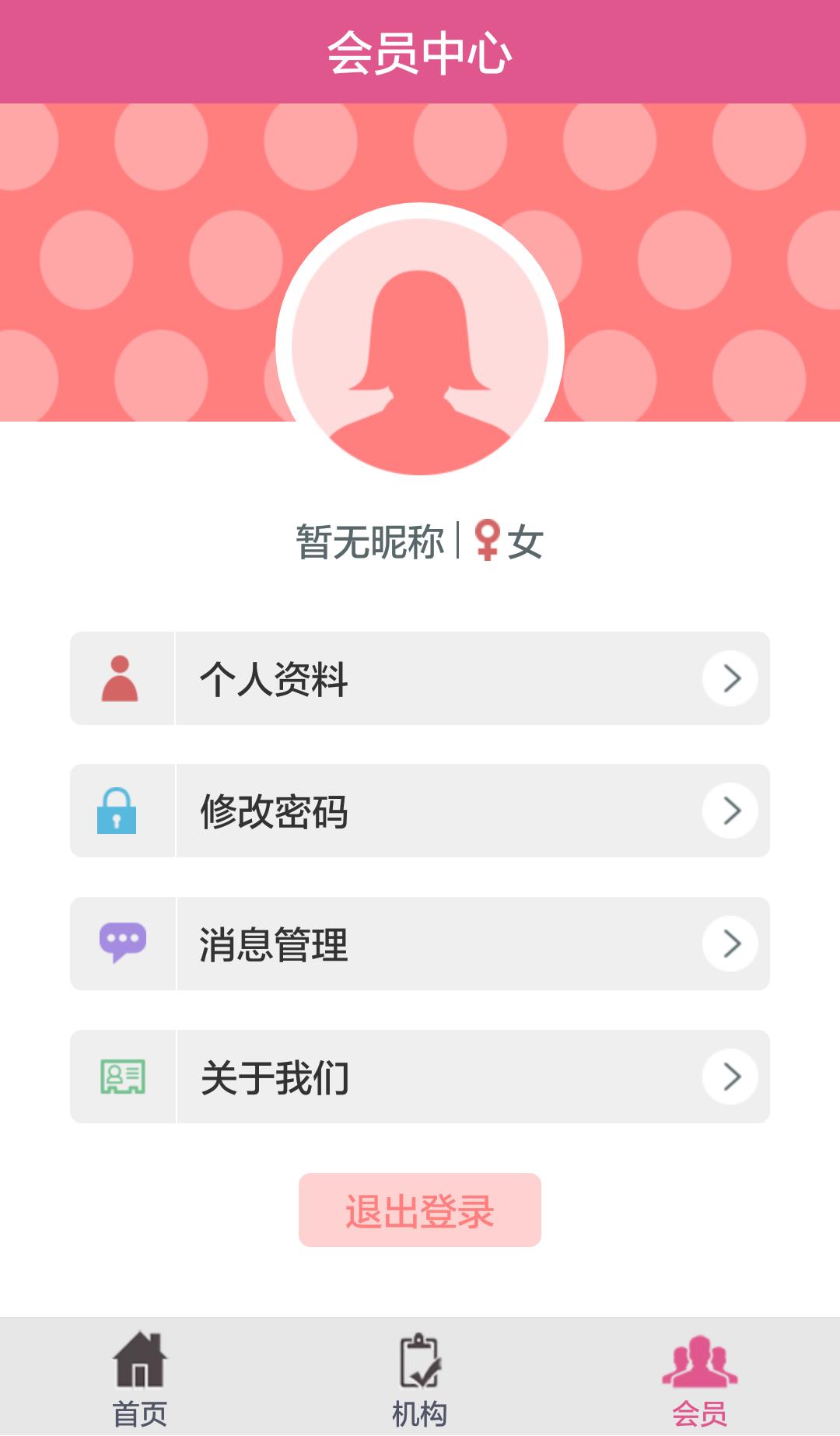This screenshot has width=840, height=1436.
Task: Open the chevron on the 修改密码 row
Action: (731, 811)
